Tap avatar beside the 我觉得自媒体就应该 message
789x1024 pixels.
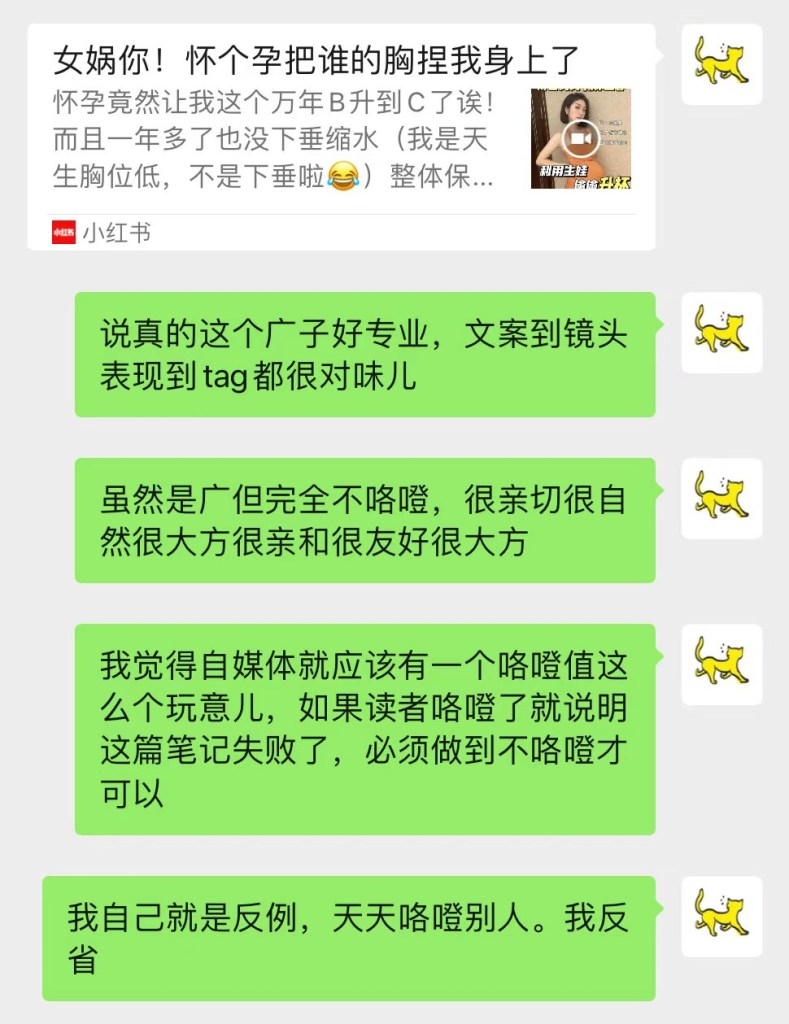(721, 664)
